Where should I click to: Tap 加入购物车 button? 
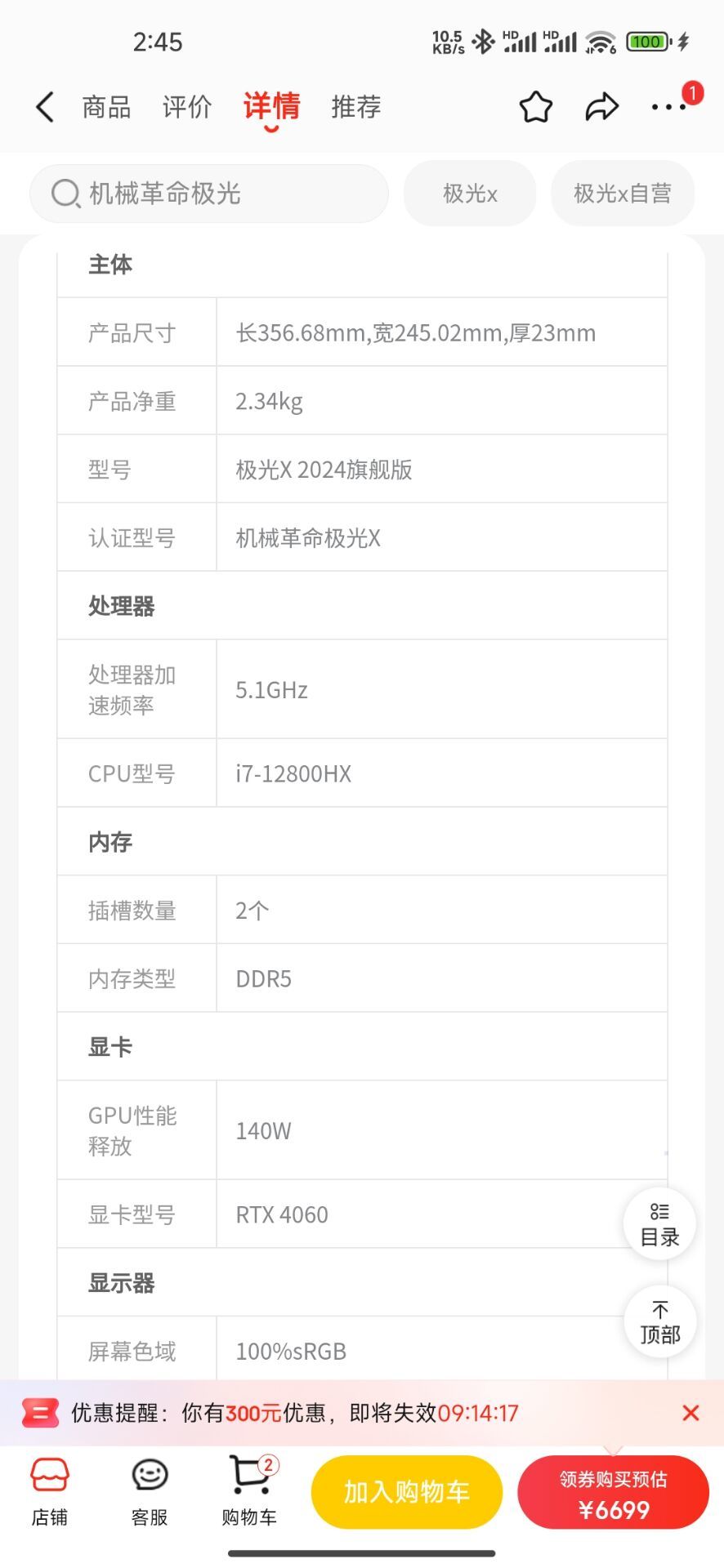click(406, 1492)
